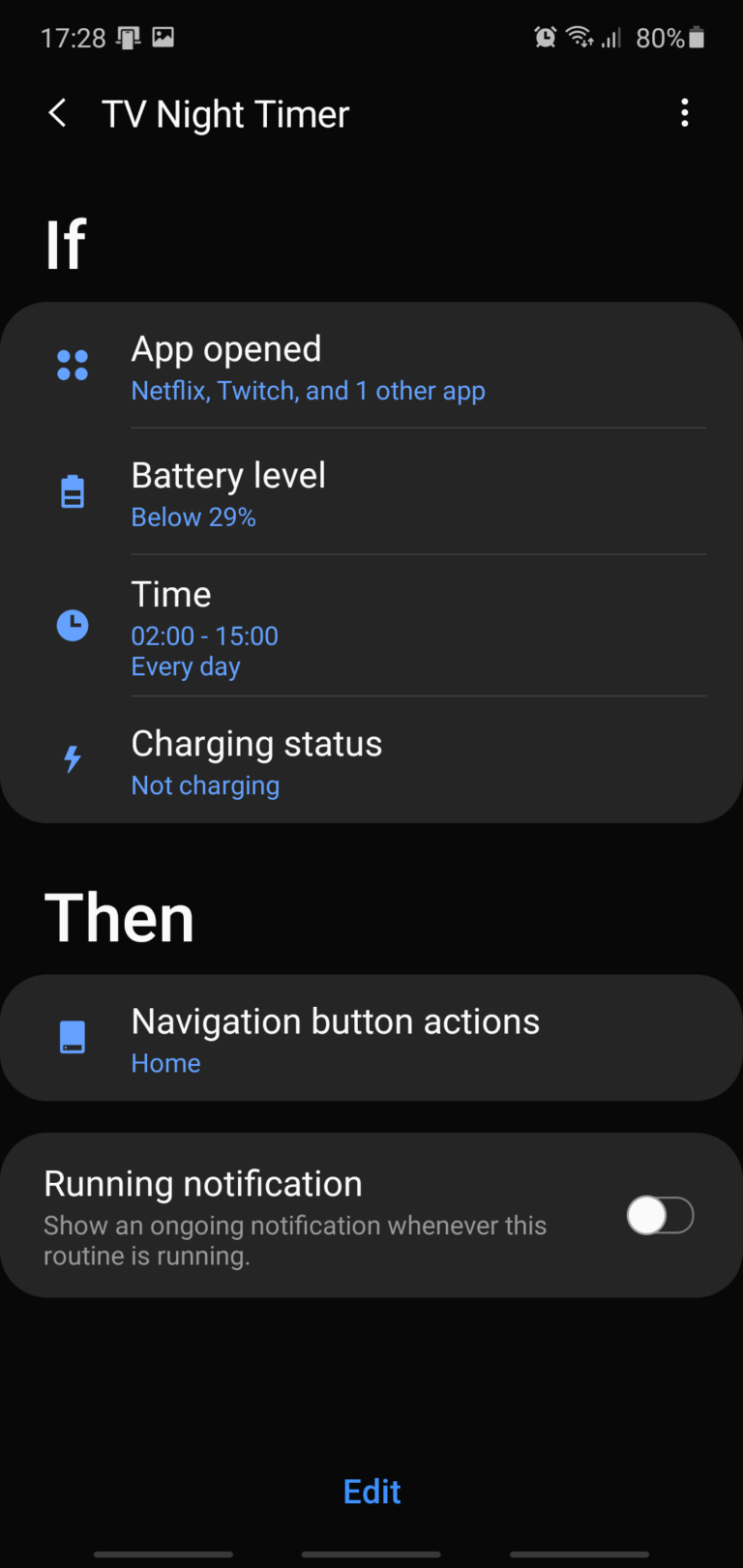Tap the alarm icon in status bar
Screen dimensions: 743x1568
(545, 37)
